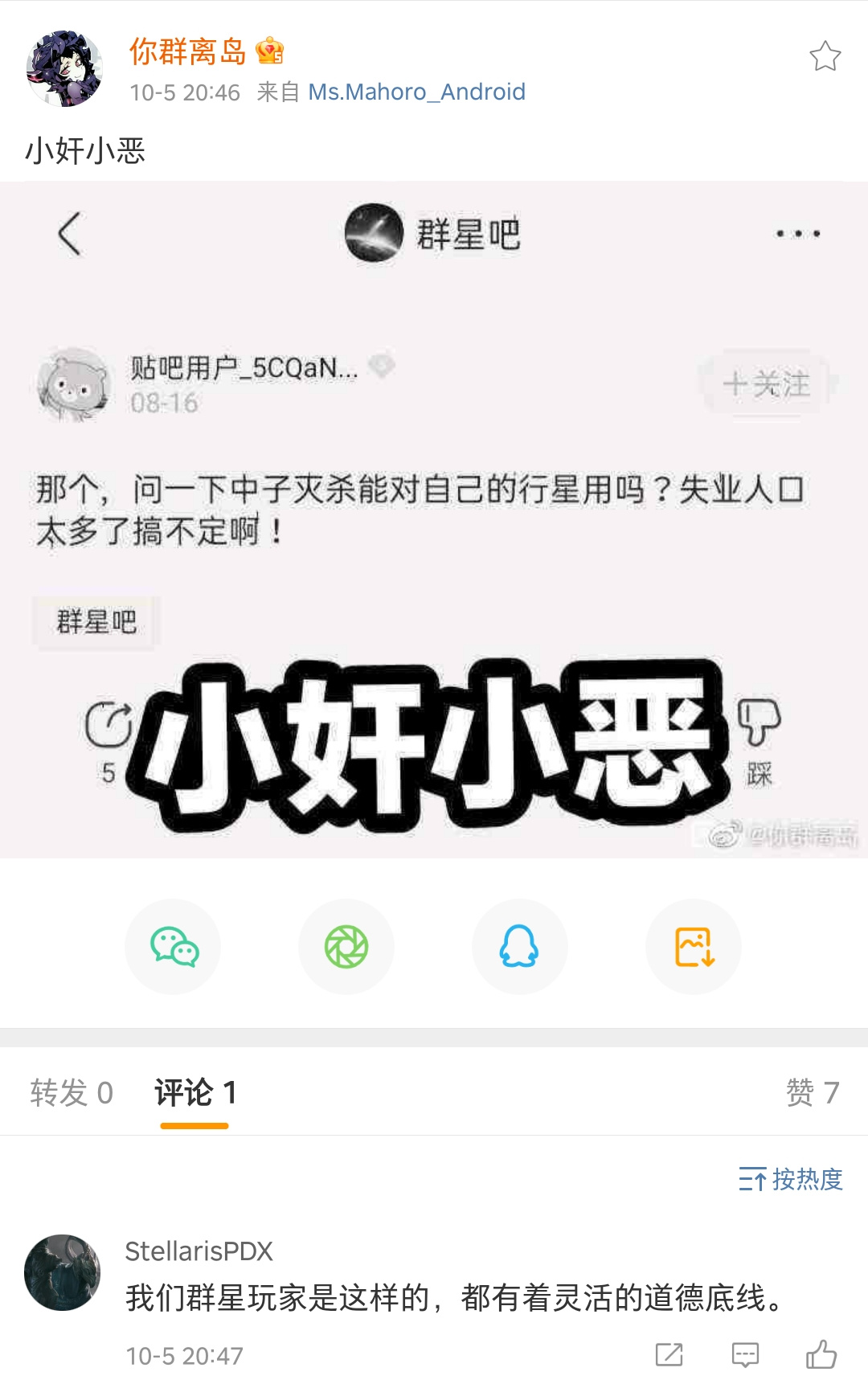Switch to the 转发 0 tab
The width and height of the screenshot is (868, 1388).
tap(72, 1093)
